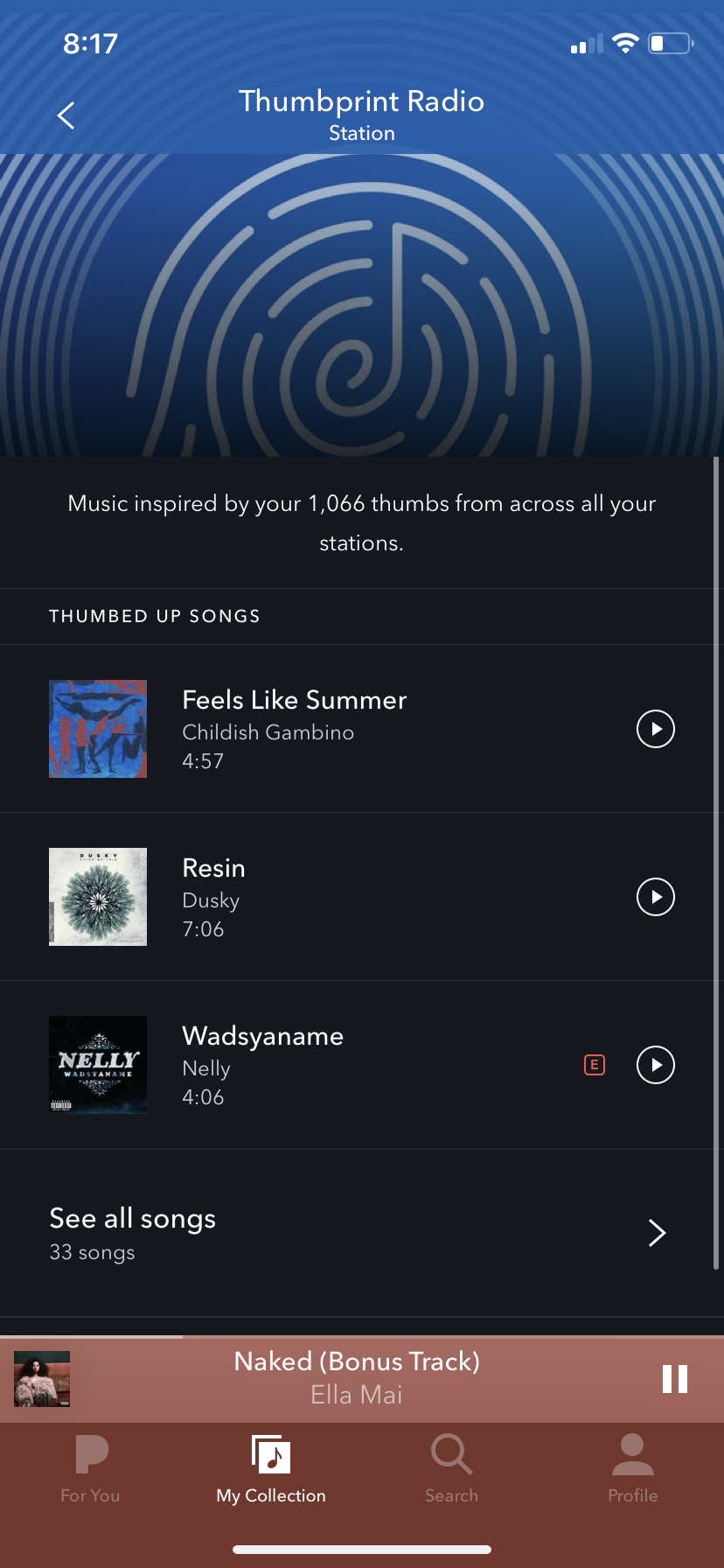Go back from Thumbprint Radio

pyautogui.click(x=66, y=115)
